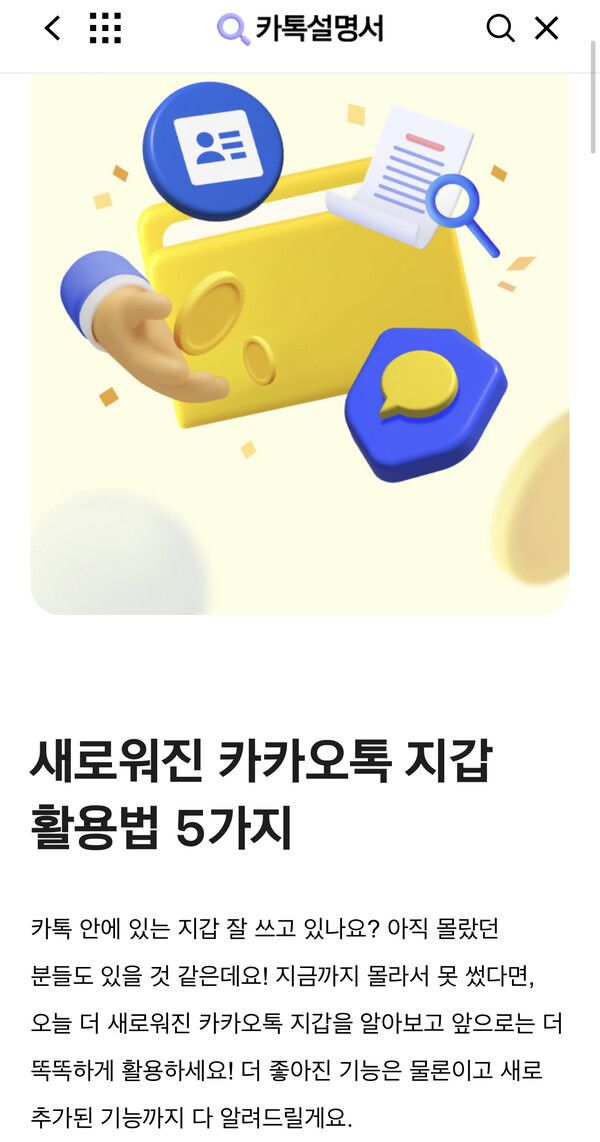This screenshot has width=600, height=1142.
Task: Close the 카톡설명서 page
Action: (546, 29)
